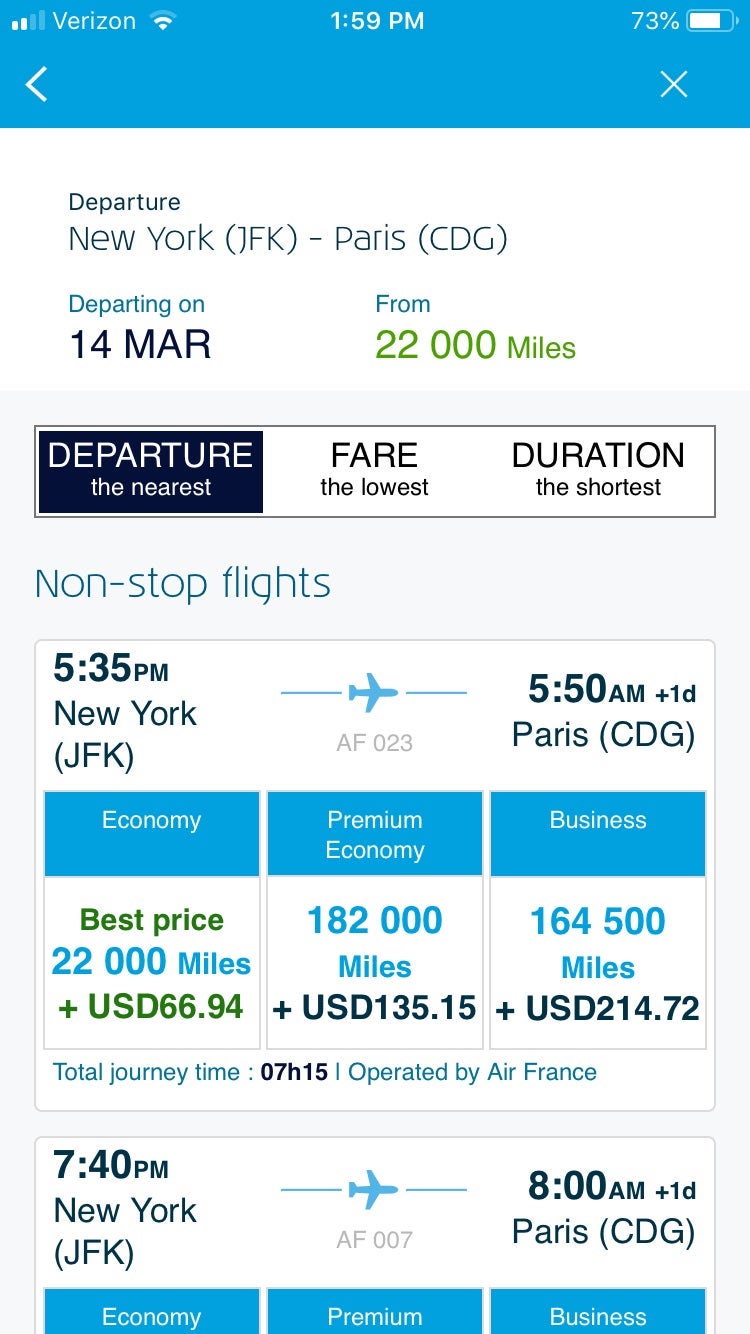
Task: Sort flights by the lowest fare
Action: coord(374,471)
